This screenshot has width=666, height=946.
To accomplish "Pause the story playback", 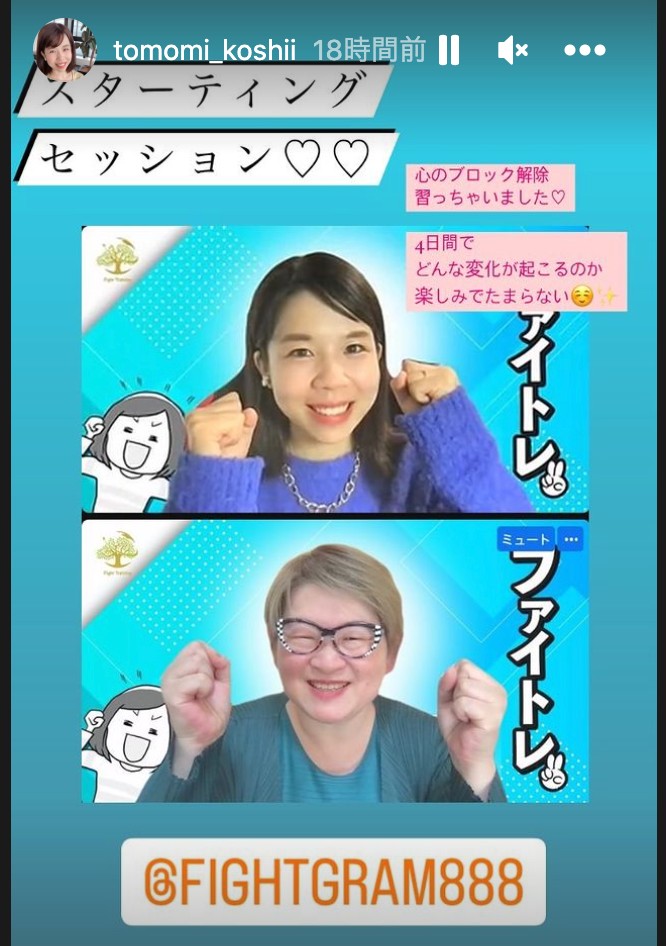I will 449,49.
